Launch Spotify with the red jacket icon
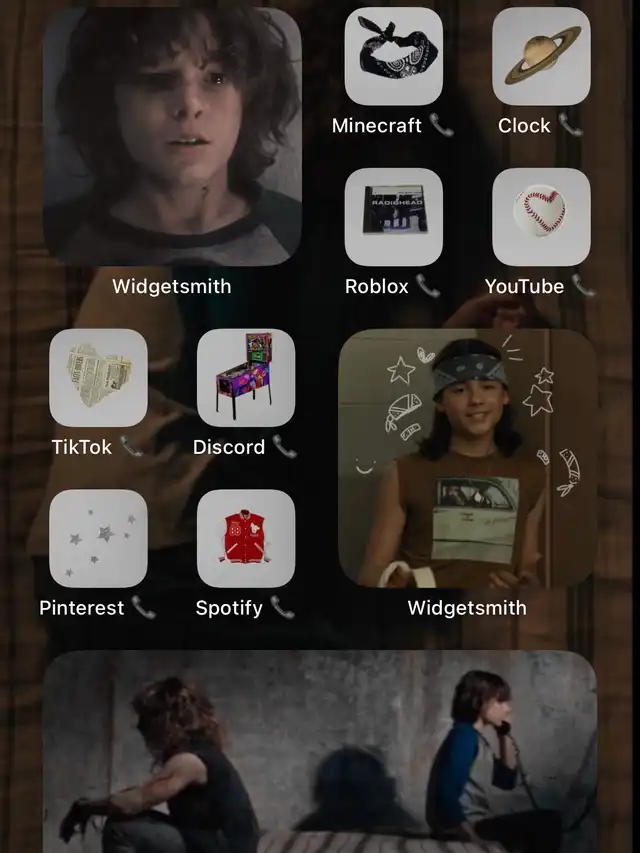The image size is (640, 853). (x=245, y=538)
